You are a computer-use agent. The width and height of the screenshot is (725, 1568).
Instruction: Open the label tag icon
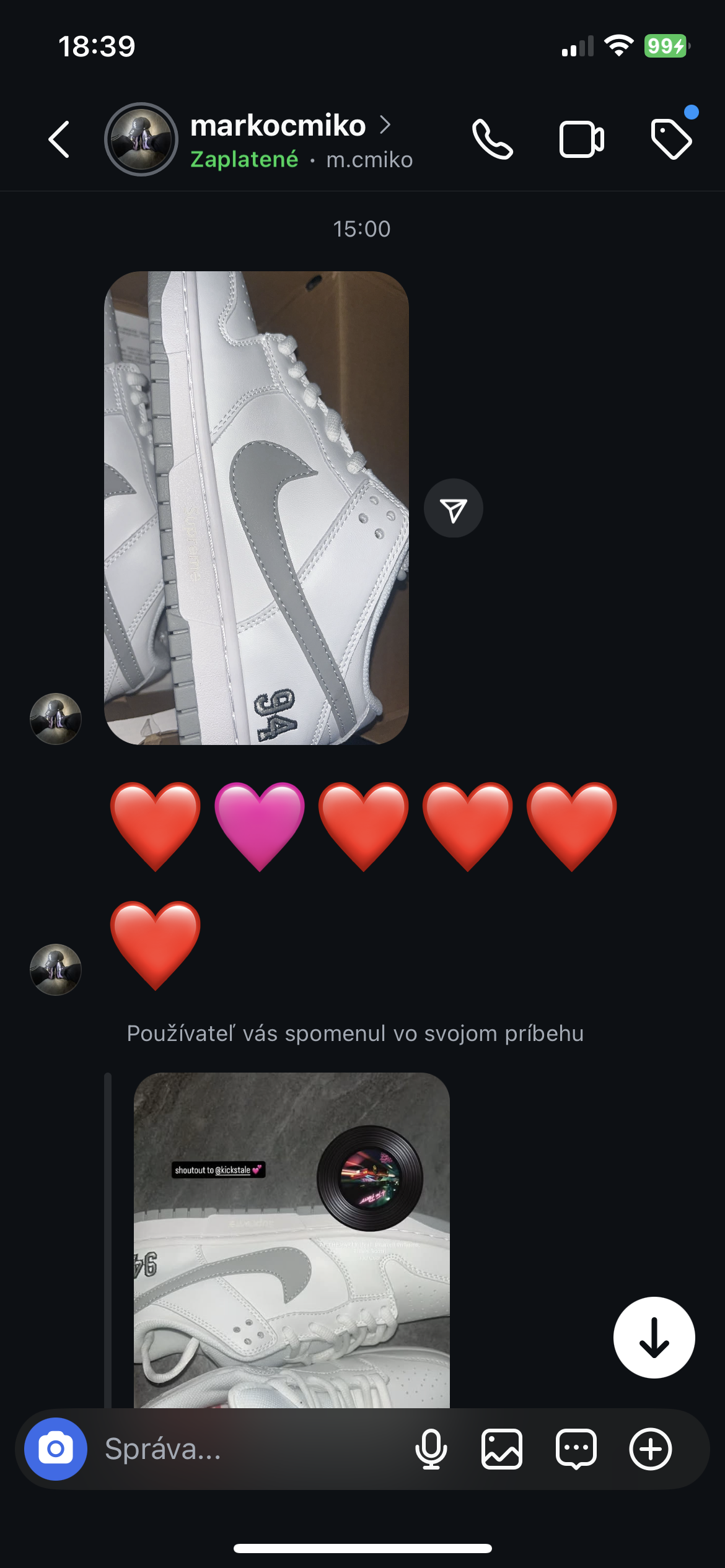tap(671, 139)
